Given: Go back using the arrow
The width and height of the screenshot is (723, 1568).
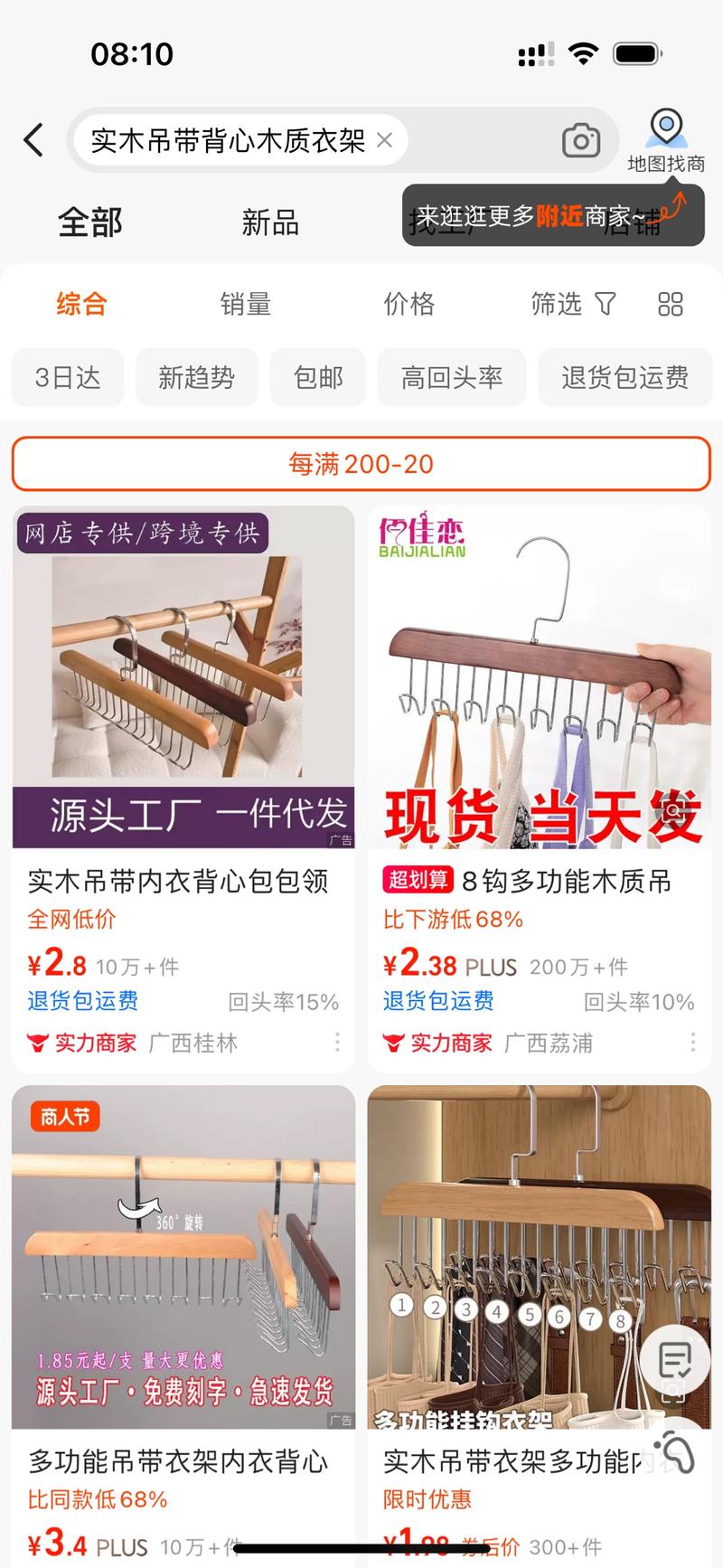Looking at the screenshot, I should tap(34, 140).
